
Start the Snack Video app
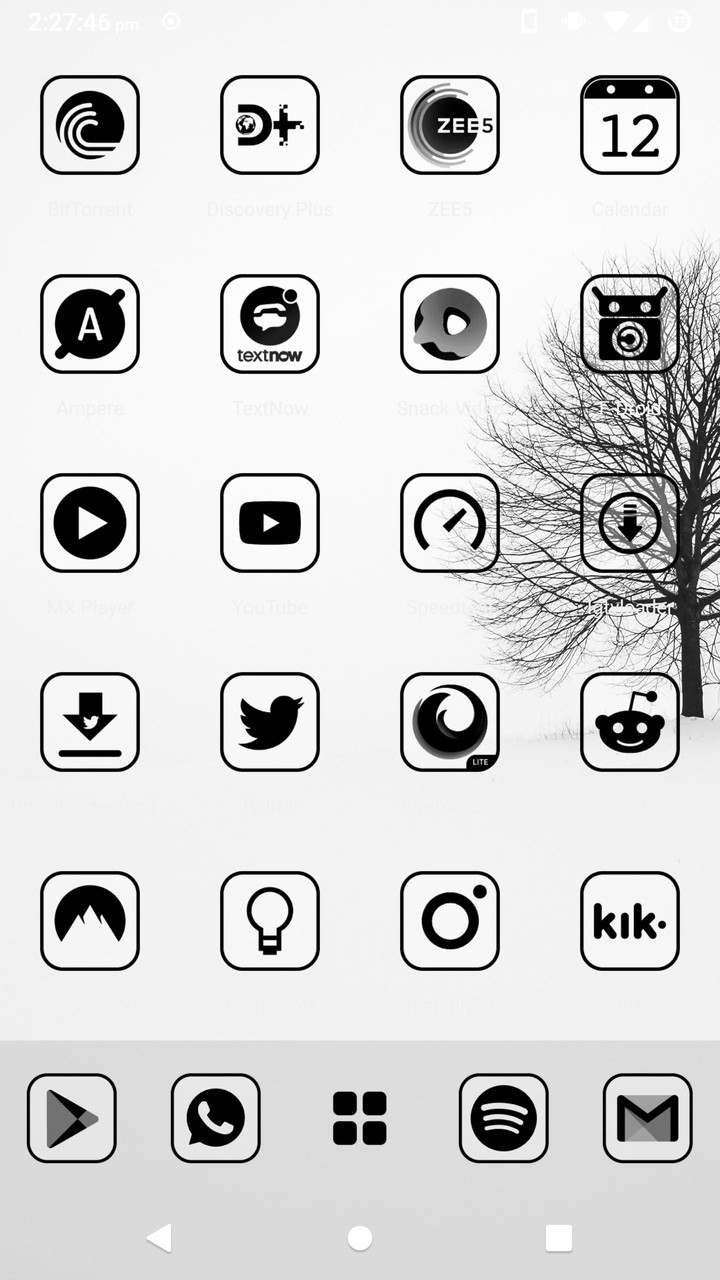[x=449, y=323]
